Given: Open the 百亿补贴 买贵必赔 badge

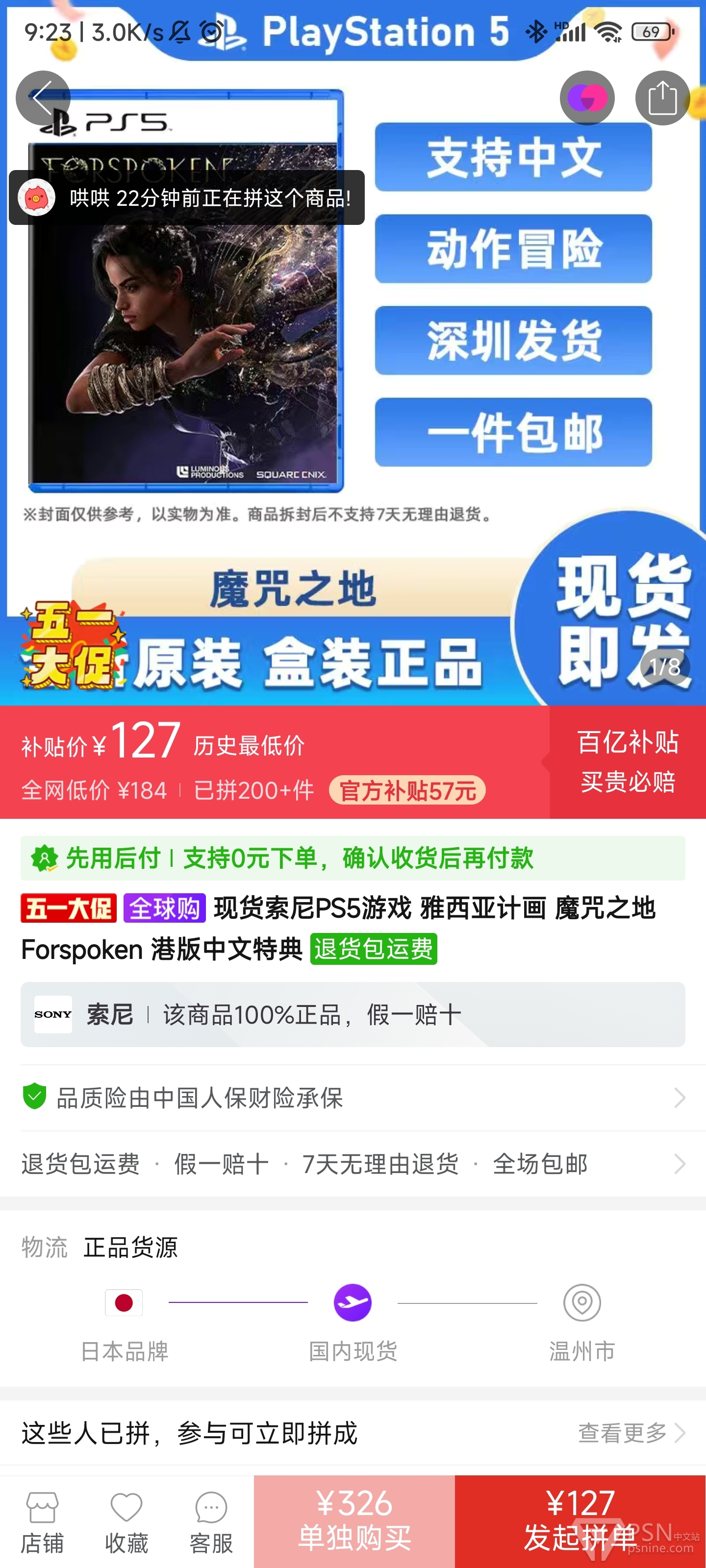Looking at the screenshot, I should (x=628, y=761).
